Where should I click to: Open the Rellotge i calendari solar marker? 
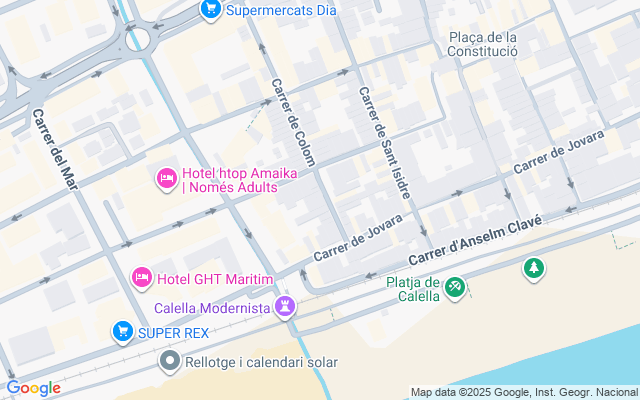pos(170,361)
